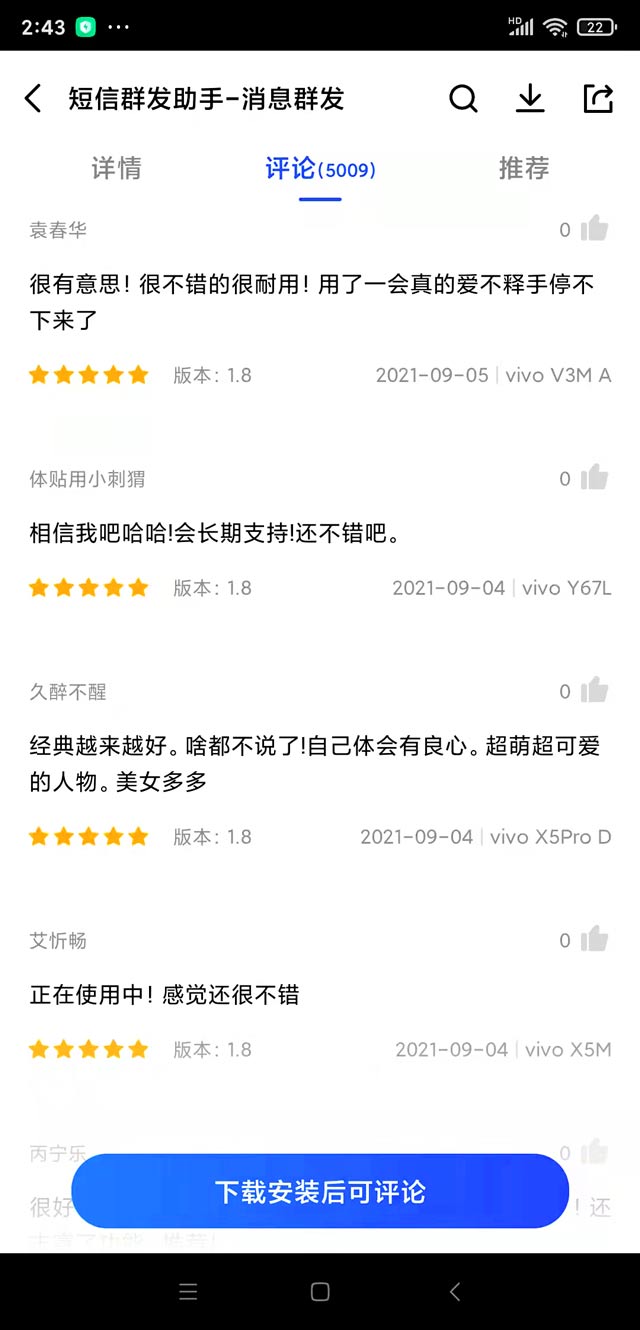Viewport: 640px width, 1330px height.
Task: Switch to the 推荐 tab
Action: [524, 168]
